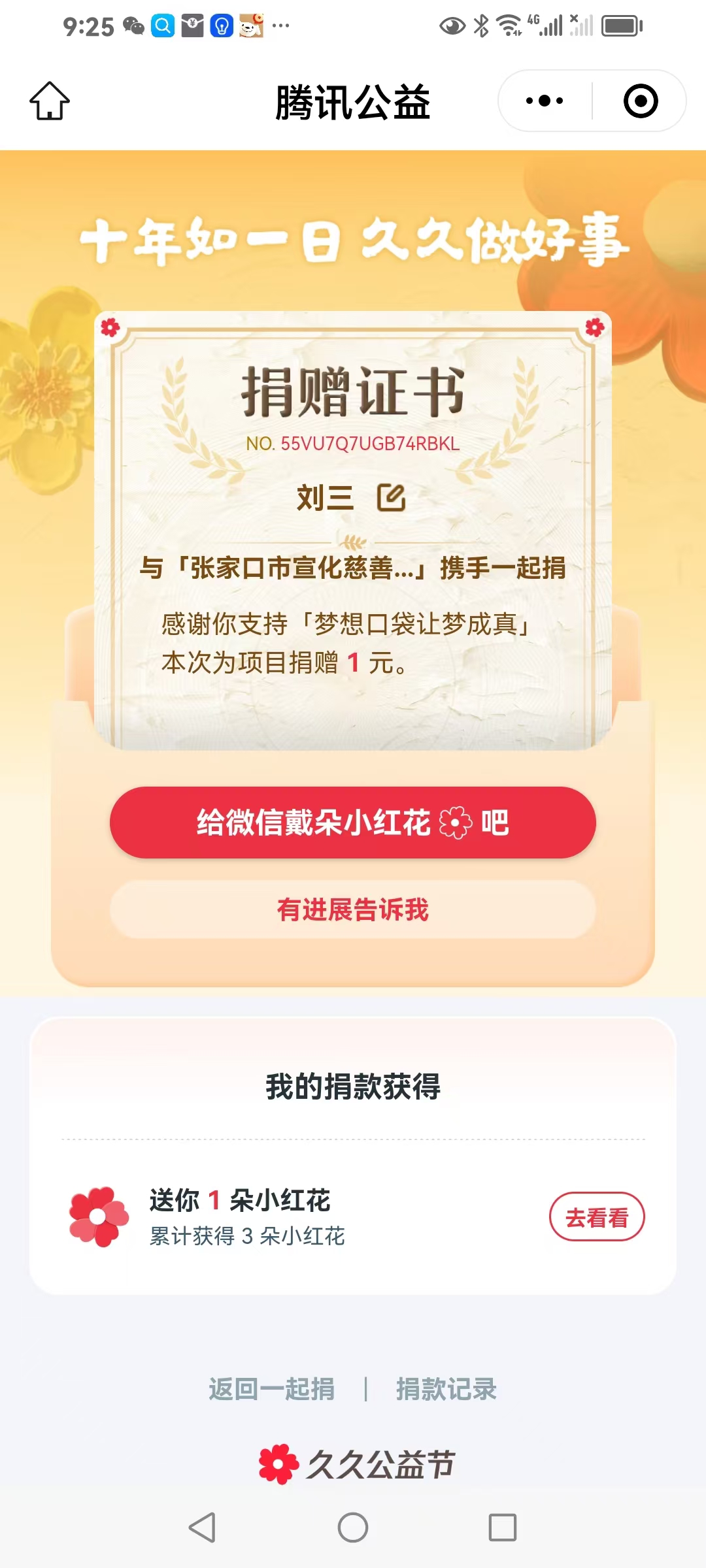Tap 给微信戴朵小红花吧 button
706x1568 pixels.
coord(353,823)
